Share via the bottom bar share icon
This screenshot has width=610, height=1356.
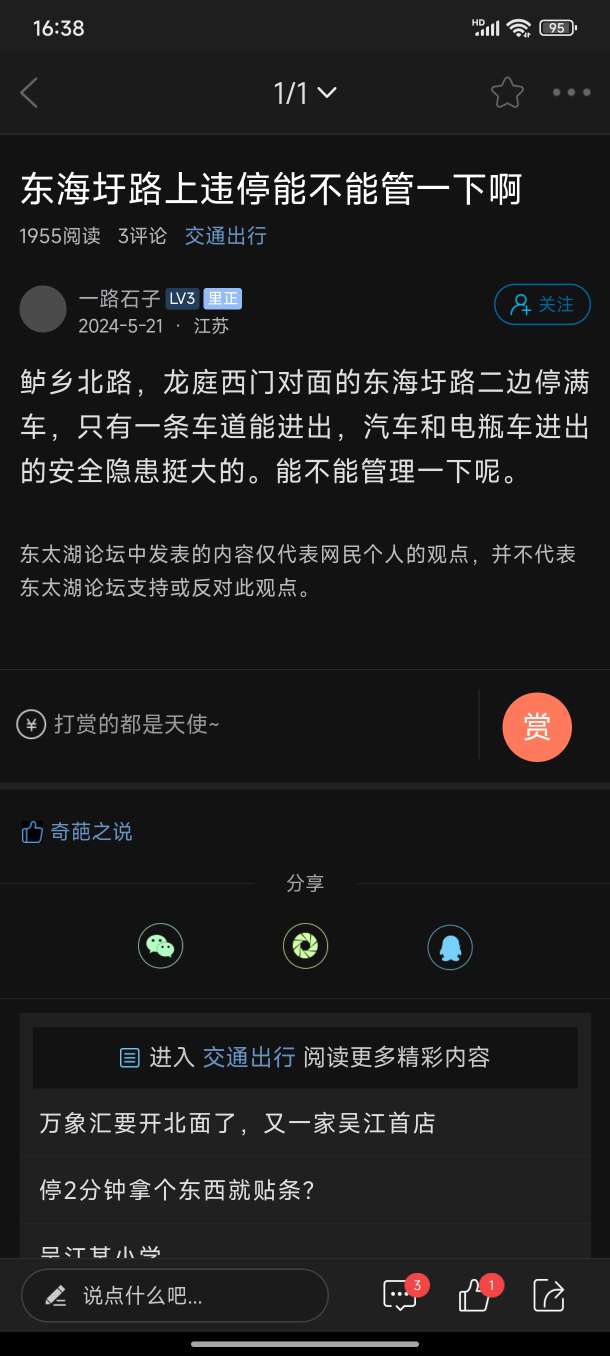[549, 1296]
